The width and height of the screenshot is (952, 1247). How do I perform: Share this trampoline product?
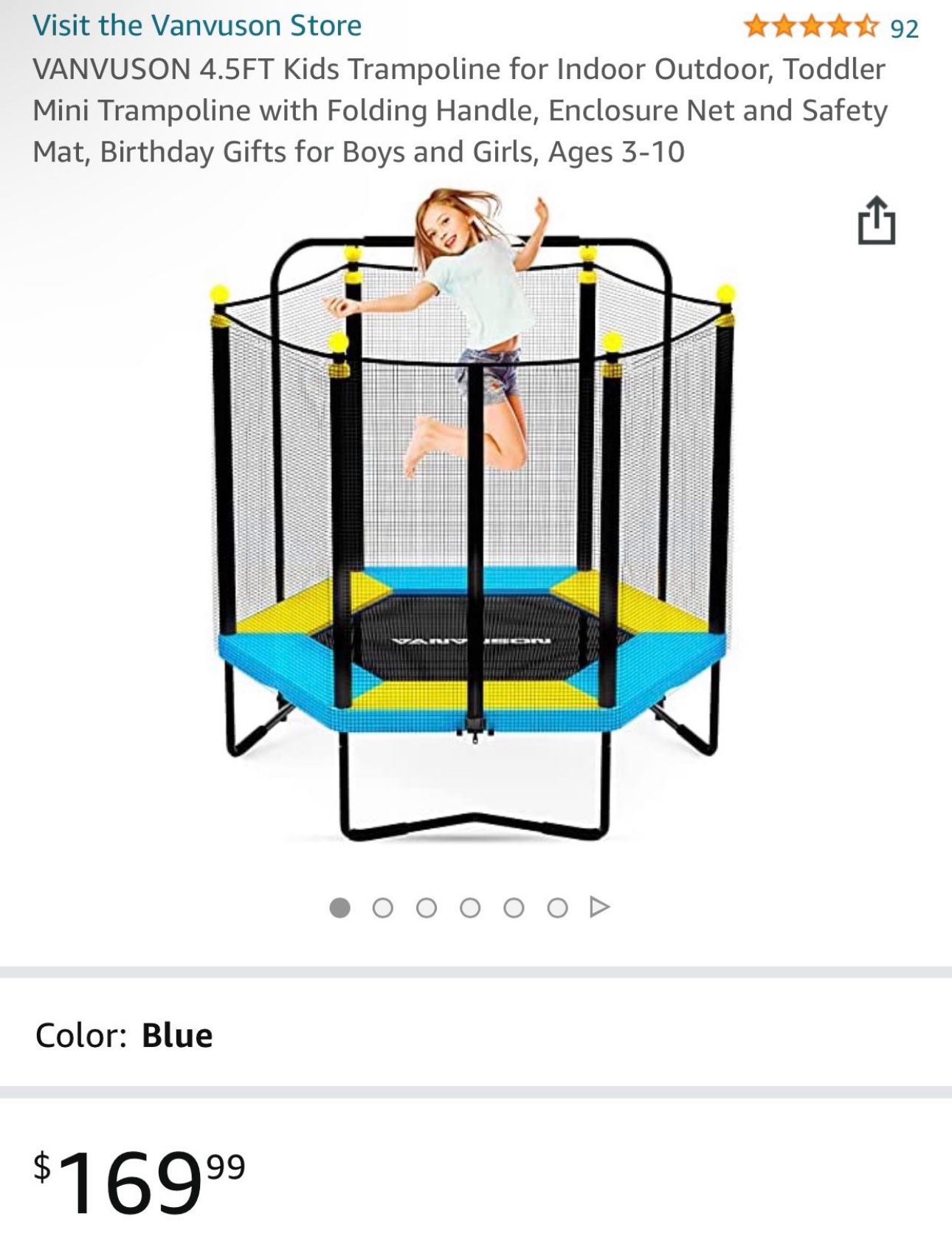(x=876, y=220)
